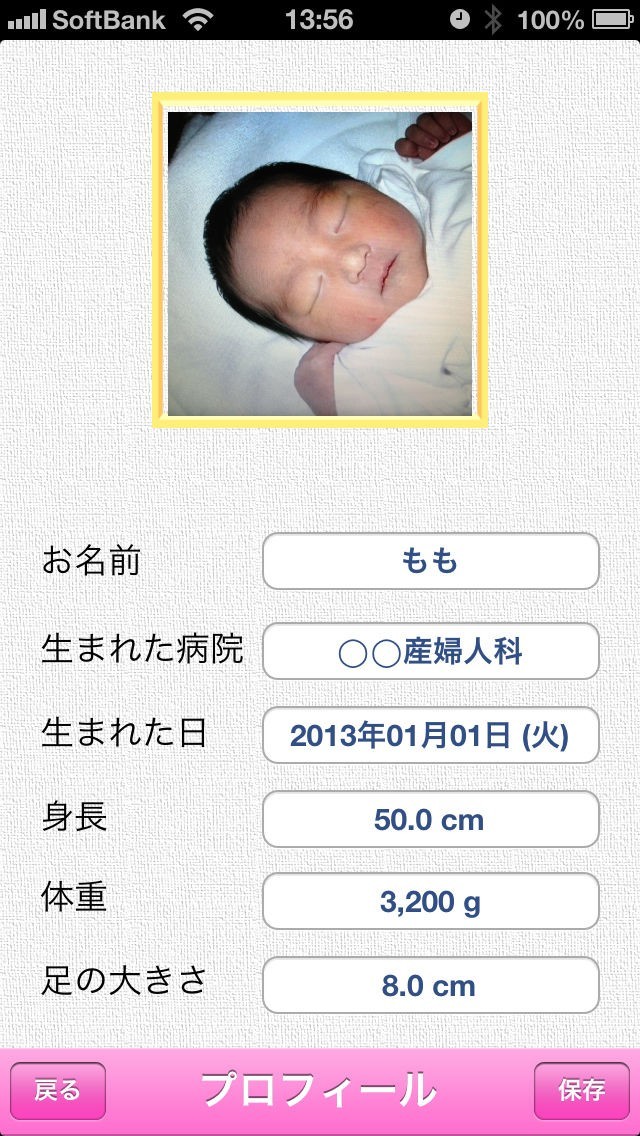Edit the 足の大きさ foot size
Image resolution: width=640 pixels, height=1136 pixels.
click(430, 986)
